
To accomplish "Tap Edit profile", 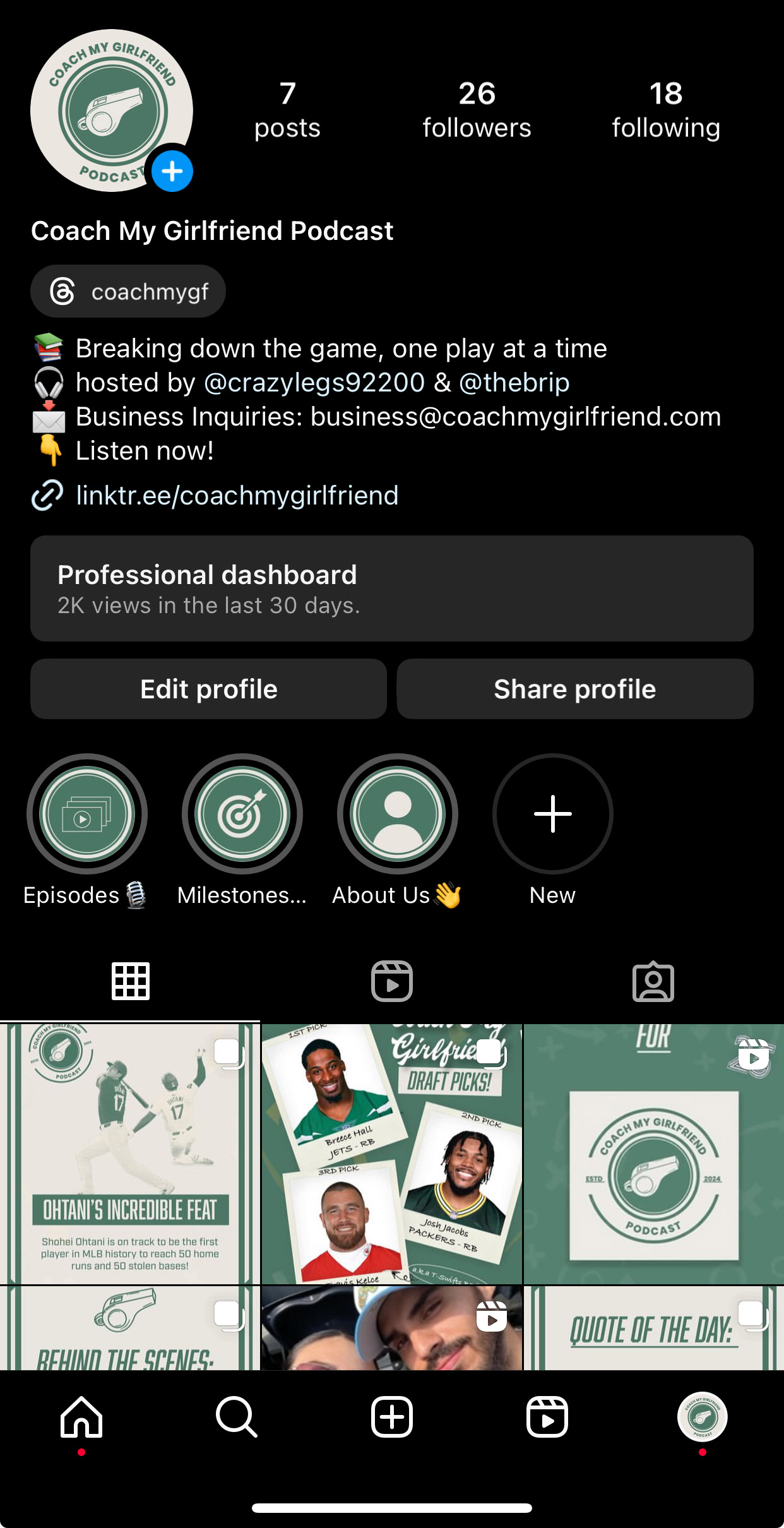I will click(208, 689).
